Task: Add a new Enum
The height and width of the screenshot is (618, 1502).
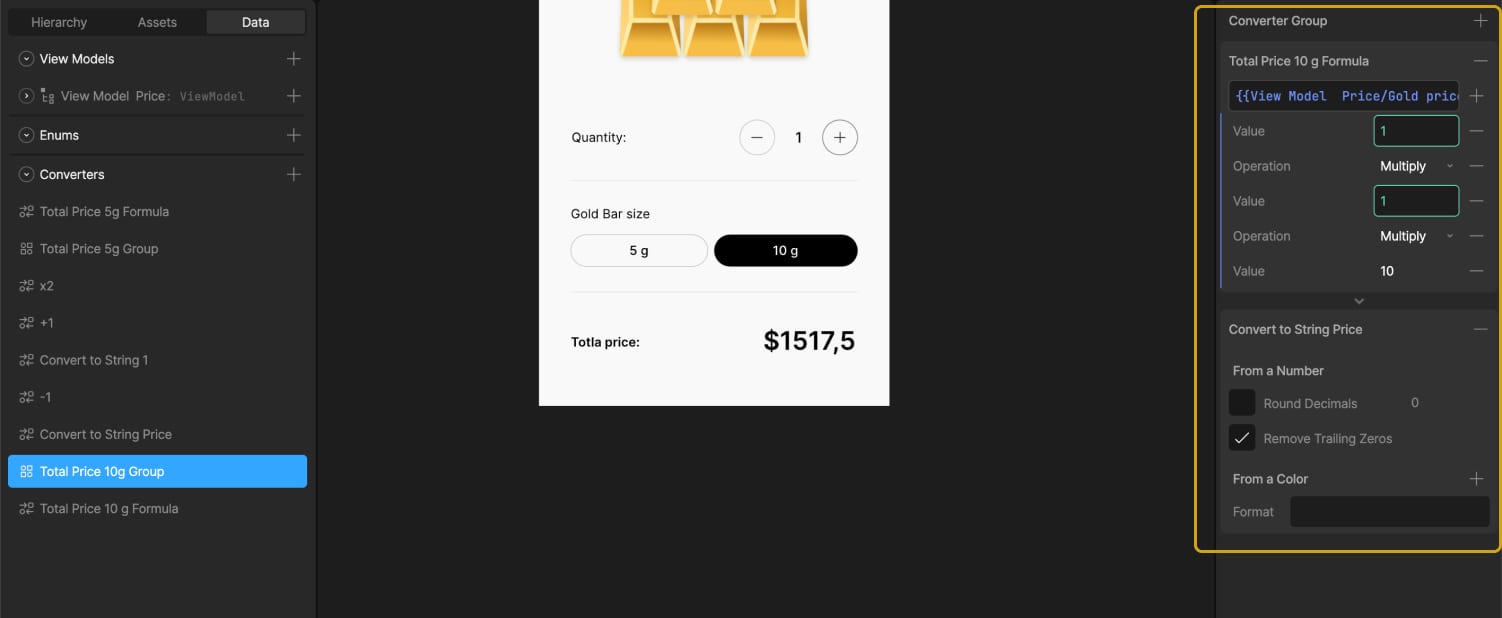Action: click(x=293, y=135)
